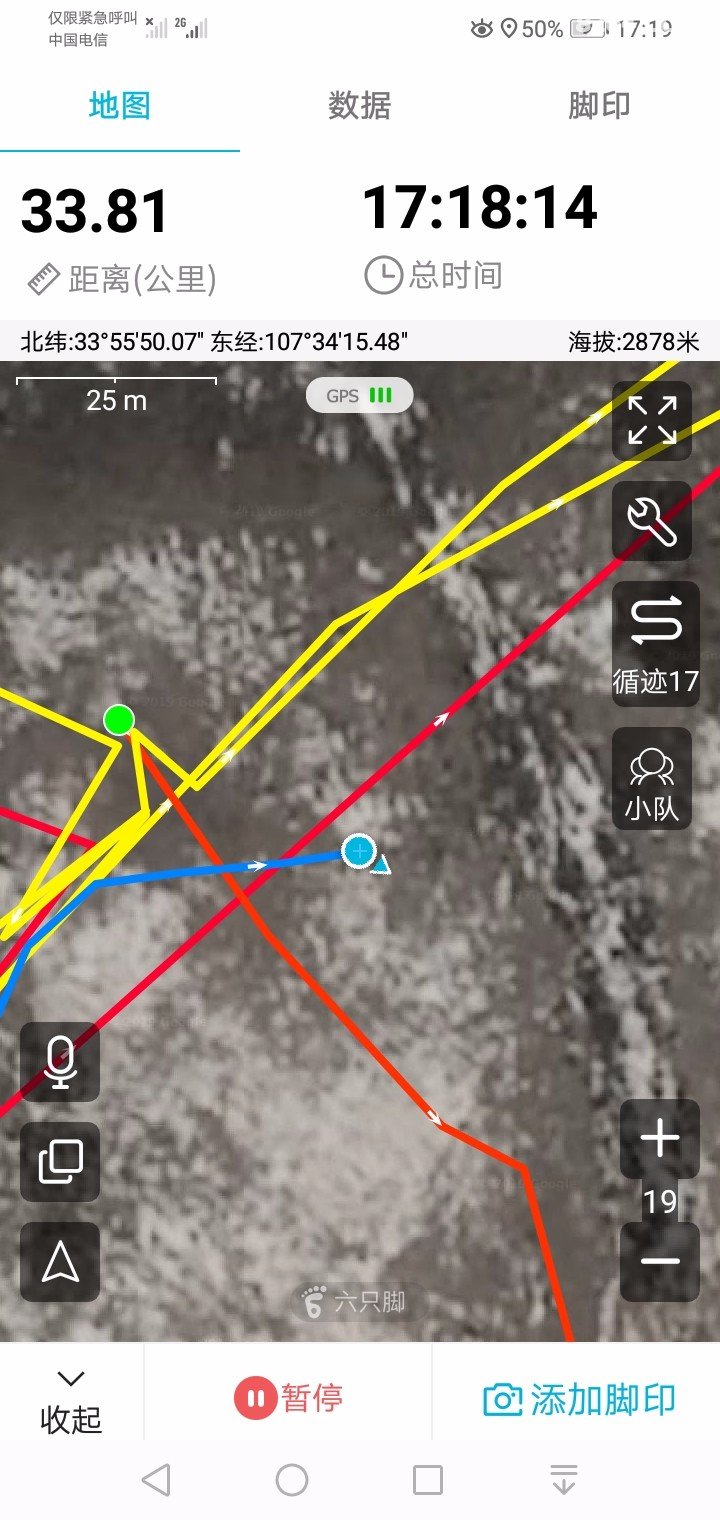This screenshot has height=1520, width=720.
Task: Select the 地图 tab
Action: [x=119, y=106]
